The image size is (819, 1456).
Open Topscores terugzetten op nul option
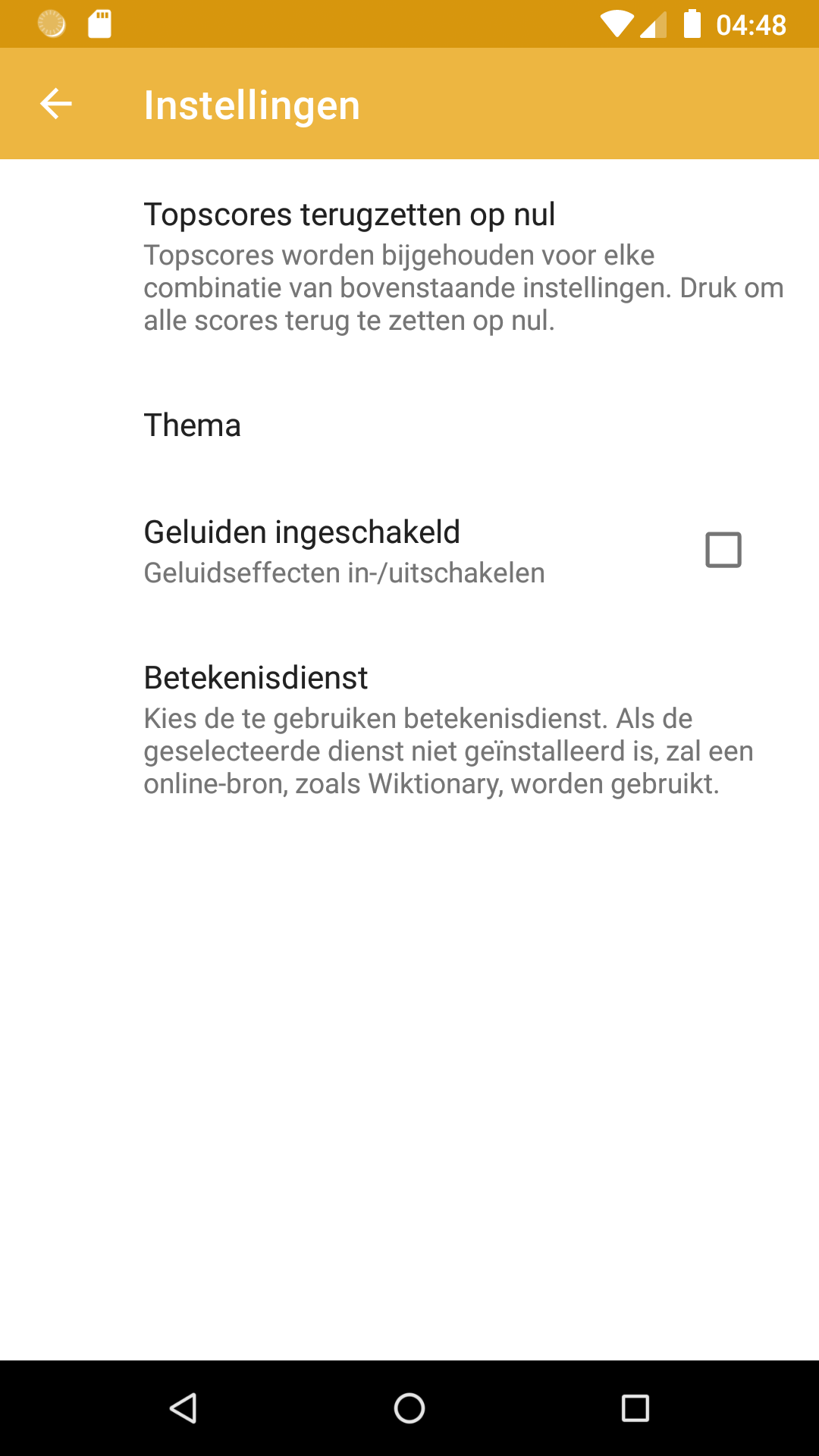(409, 265)
